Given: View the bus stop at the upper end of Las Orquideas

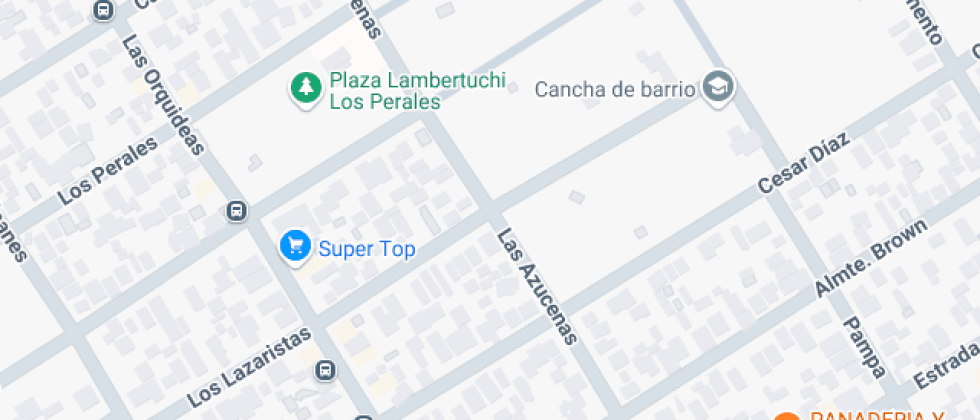Looking at the screenshot, I should [x=104, y=9].
